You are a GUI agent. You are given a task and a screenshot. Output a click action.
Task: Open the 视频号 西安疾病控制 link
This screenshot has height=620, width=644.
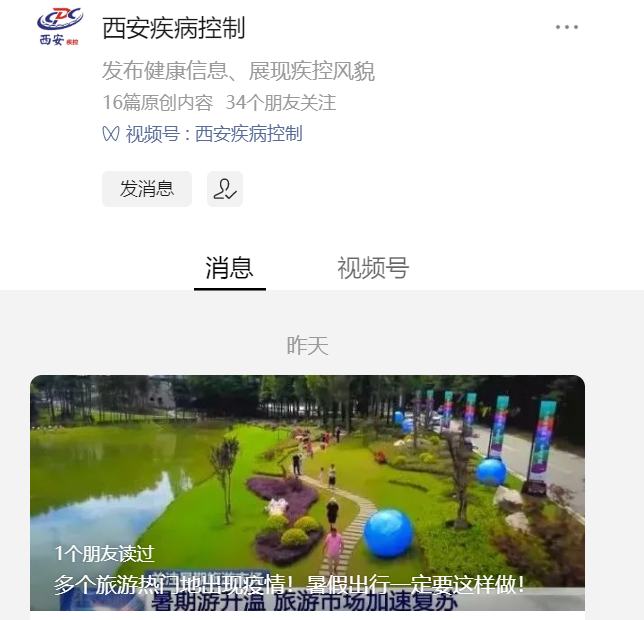coord(203,134)
